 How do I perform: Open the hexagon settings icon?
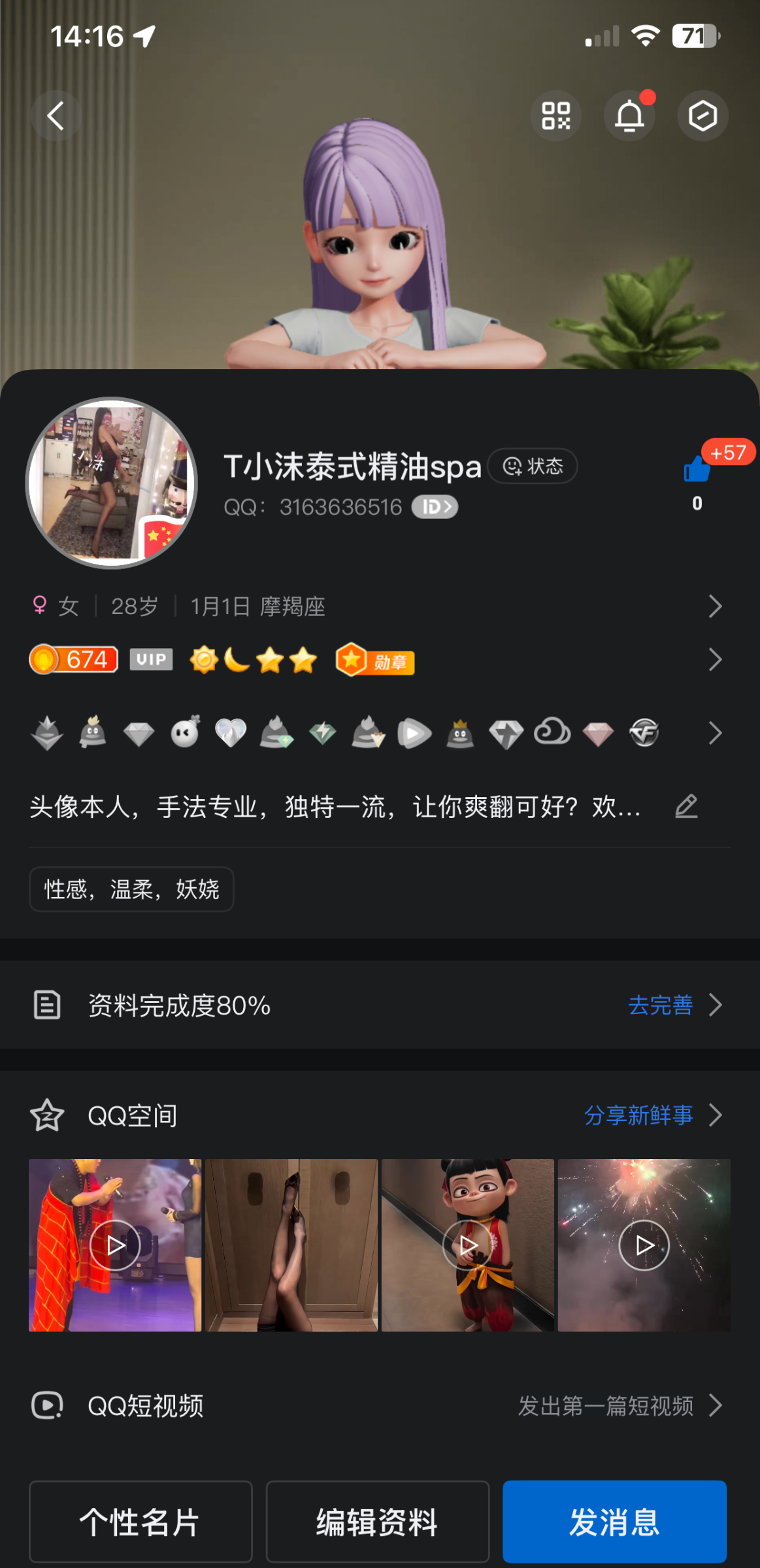pyautogui.click(x=702, y=116)
